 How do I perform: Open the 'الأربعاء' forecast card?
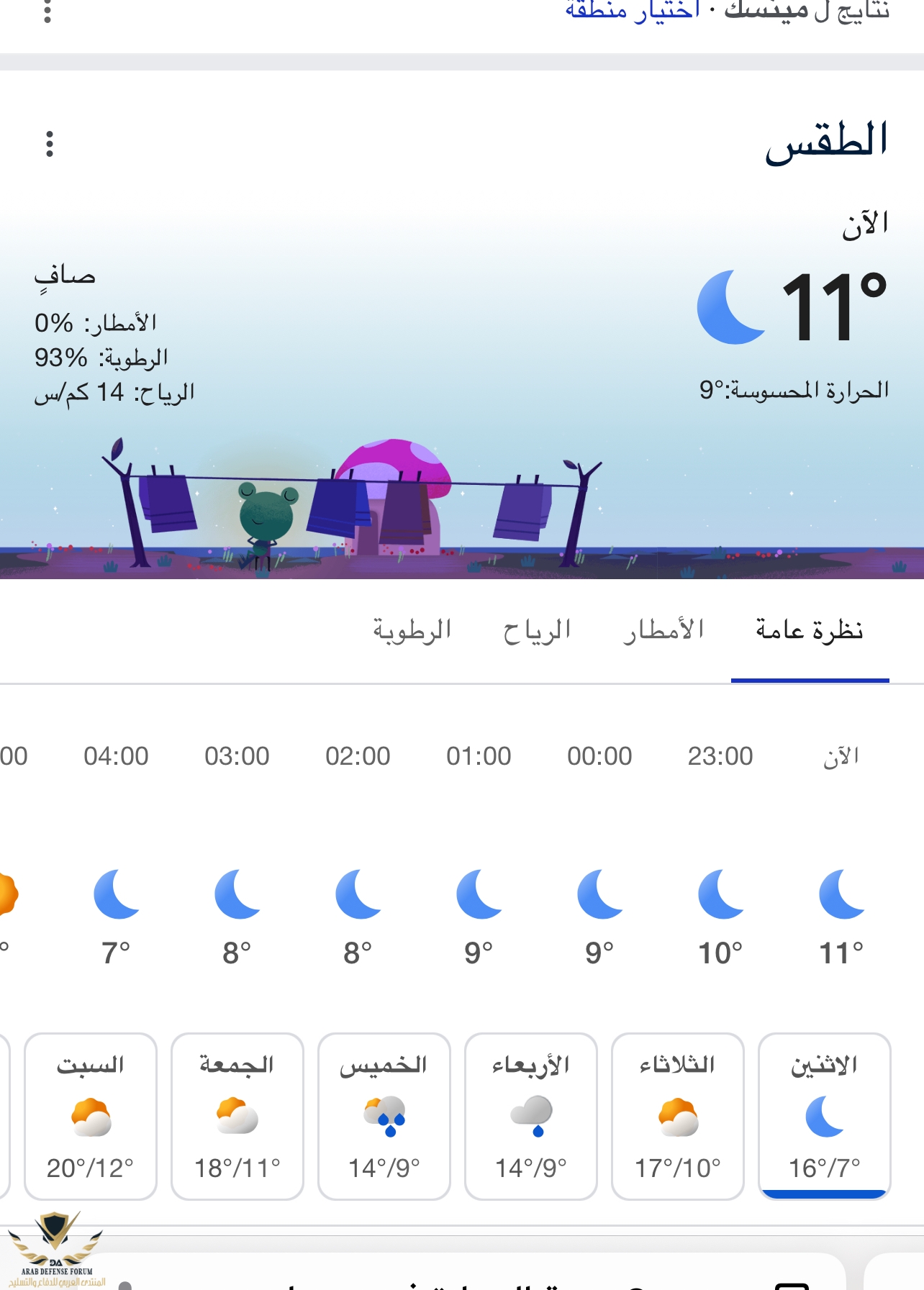[530, 1116]
